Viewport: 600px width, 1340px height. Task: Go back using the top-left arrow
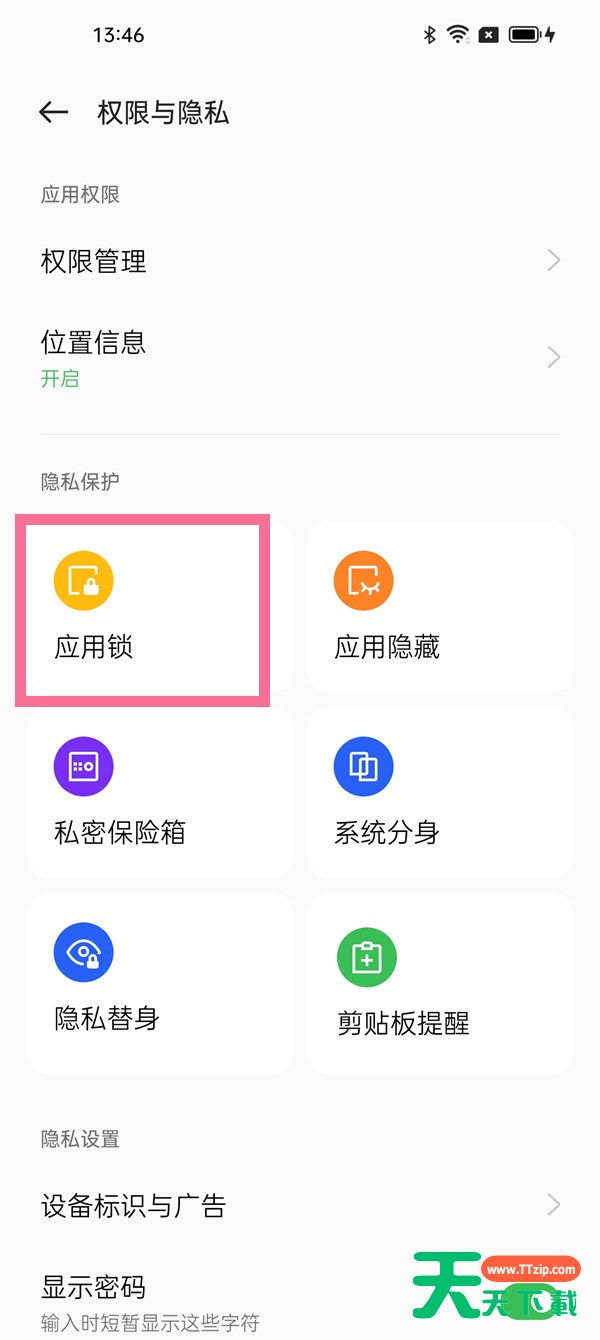(53, 113)
